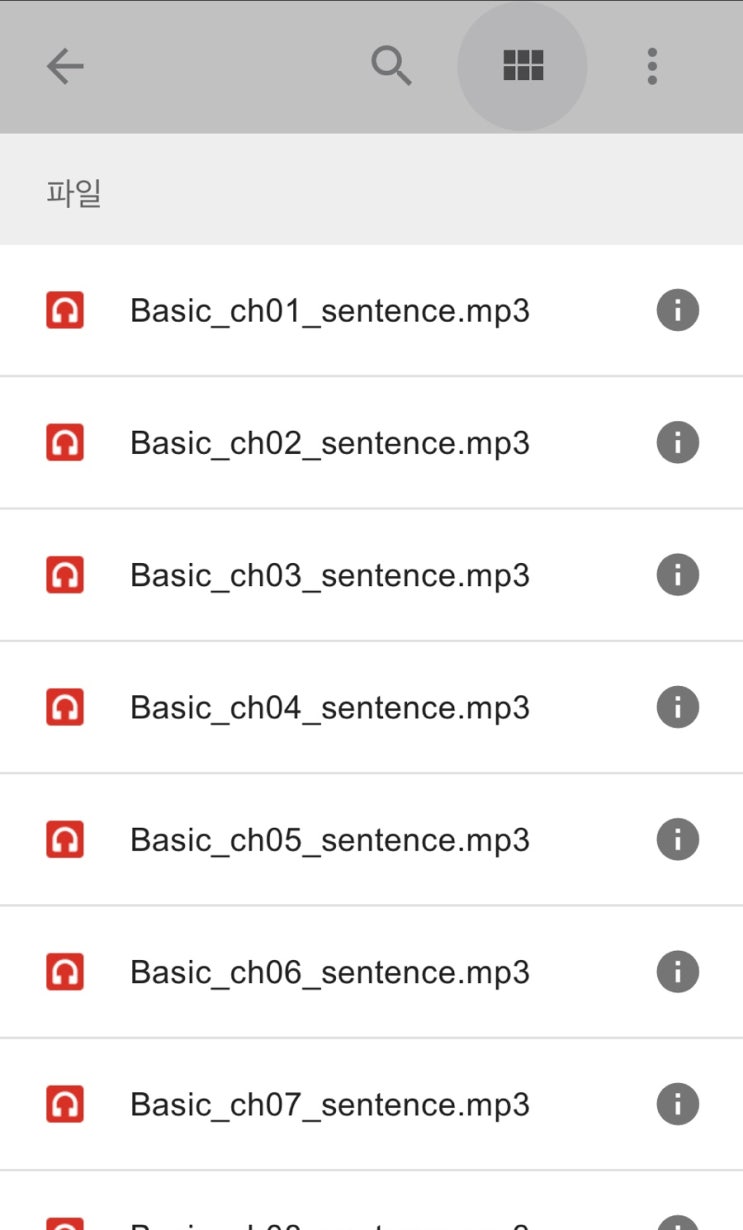View info for Basic_ch01_sentence.mp3
Screen dimensions: 743x1230
[x=677, y=311]
